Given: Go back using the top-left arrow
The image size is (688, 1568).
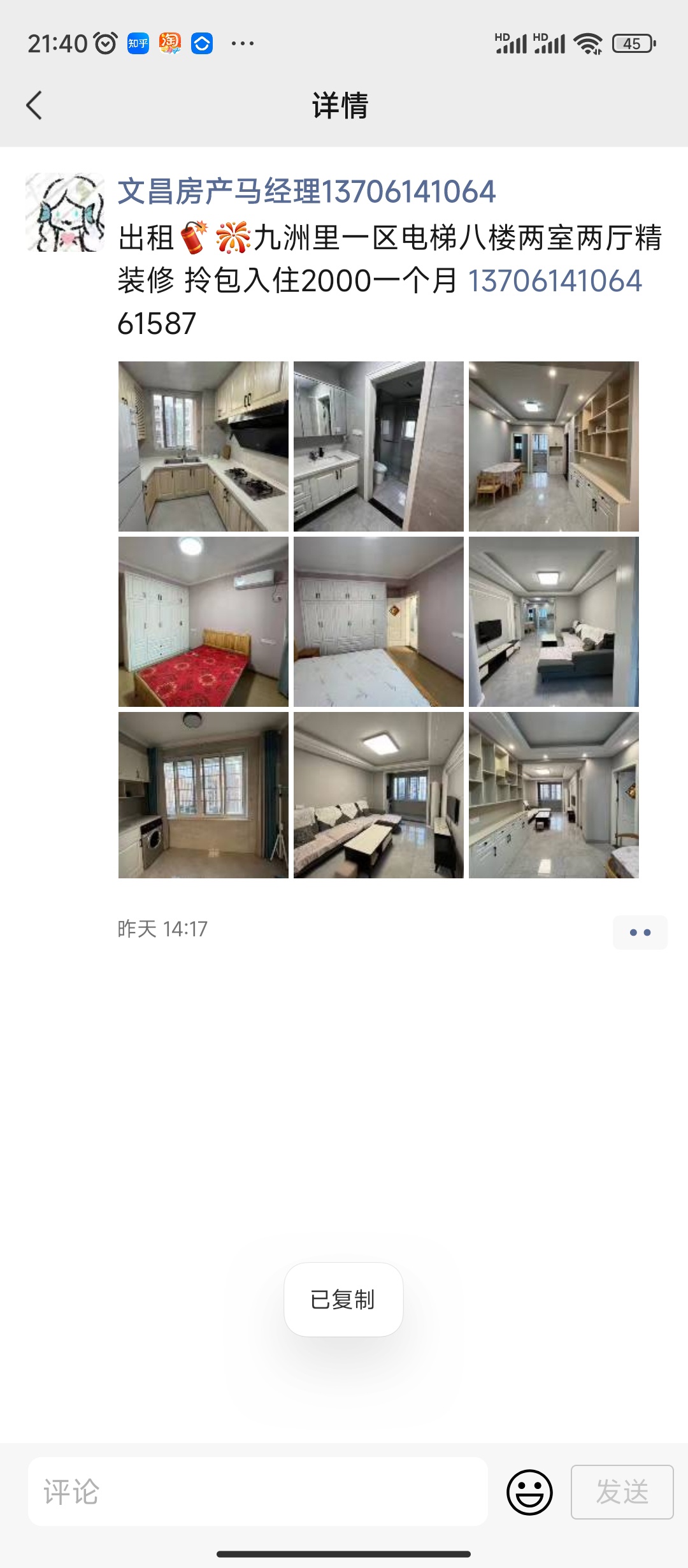Looking at the screenshot, I should pos(34,105).
